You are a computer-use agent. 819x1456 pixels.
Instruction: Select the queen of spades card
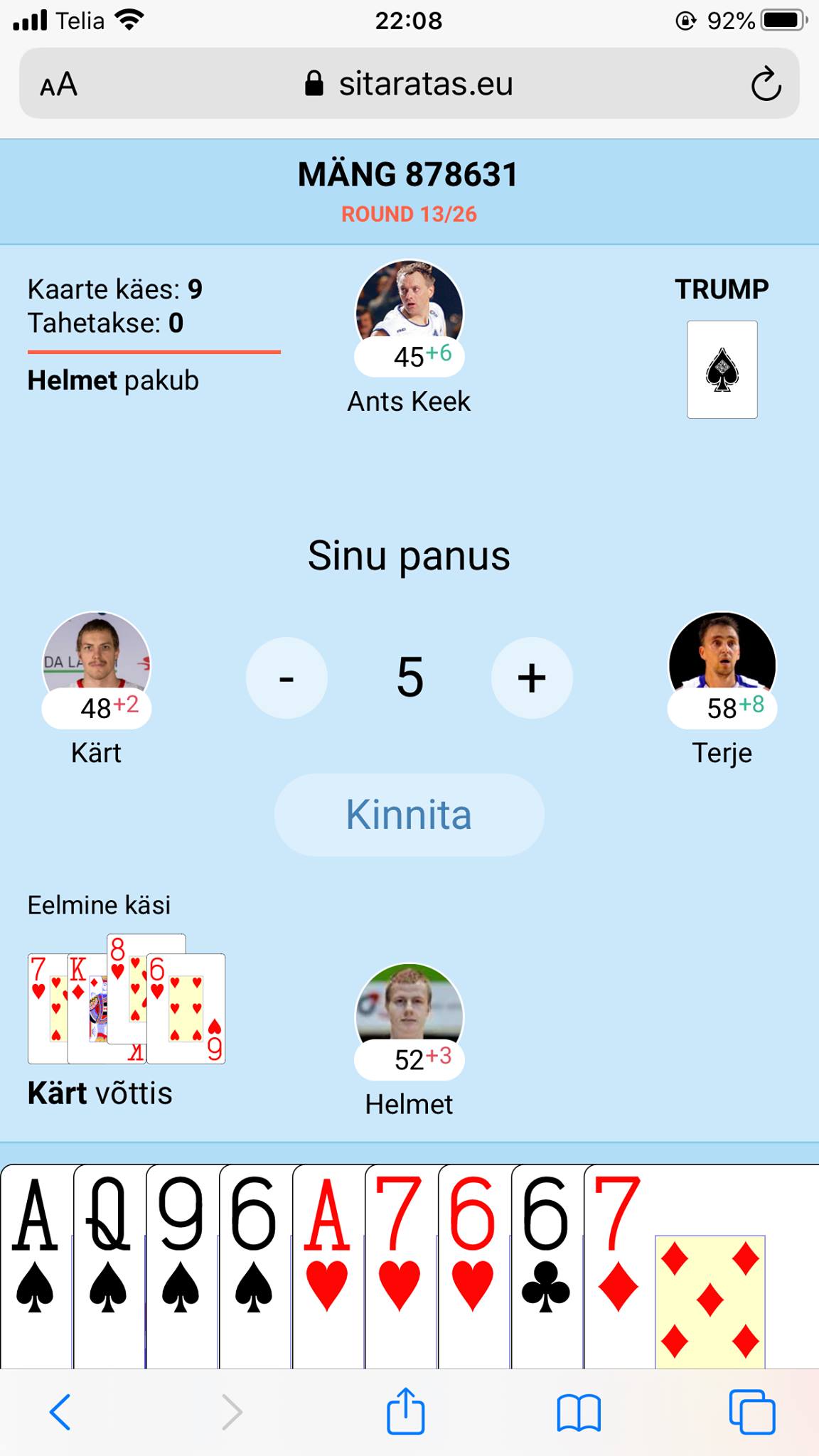click(x=109, y=1266)
